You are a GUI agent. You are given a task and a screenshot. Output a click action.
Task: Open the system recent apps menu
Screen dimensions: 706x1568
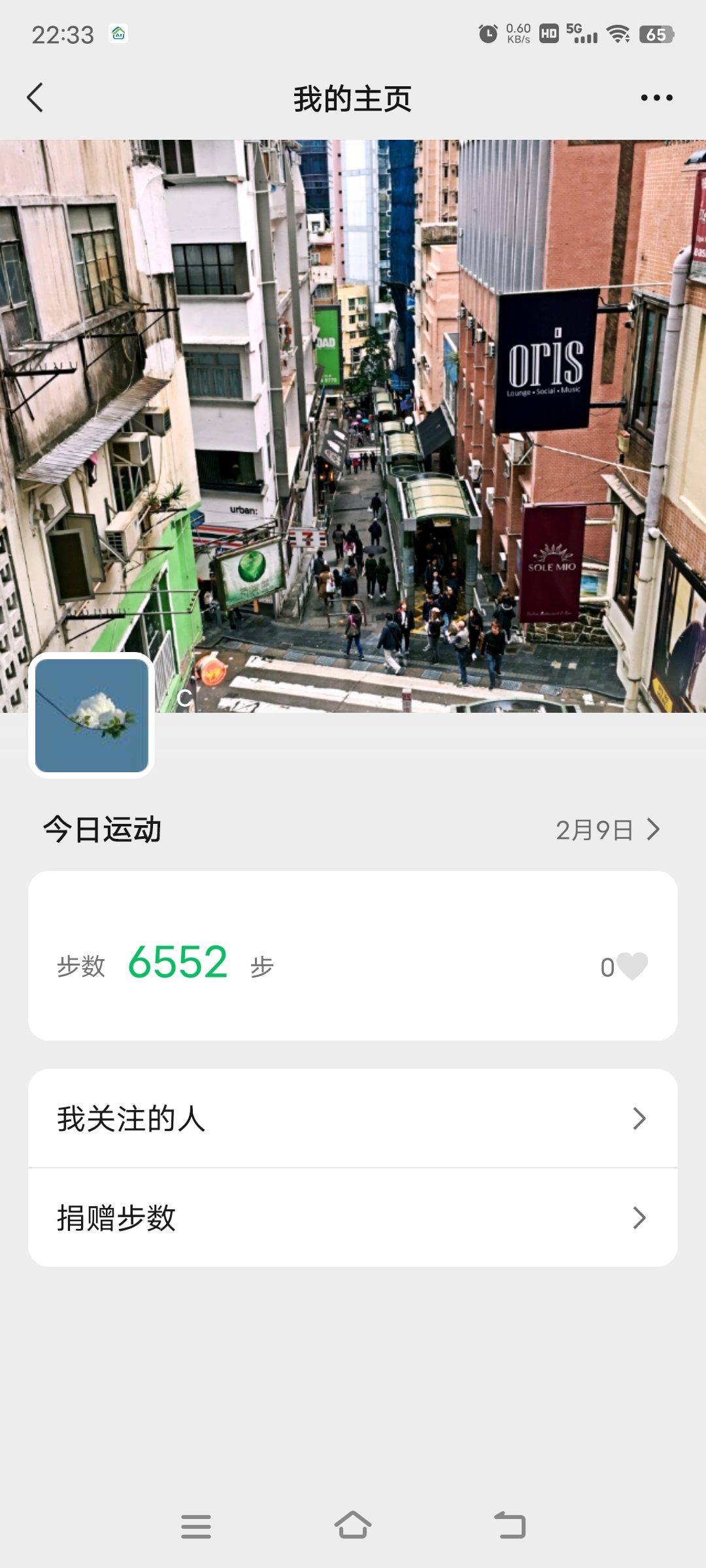[x=196, y=1526]
